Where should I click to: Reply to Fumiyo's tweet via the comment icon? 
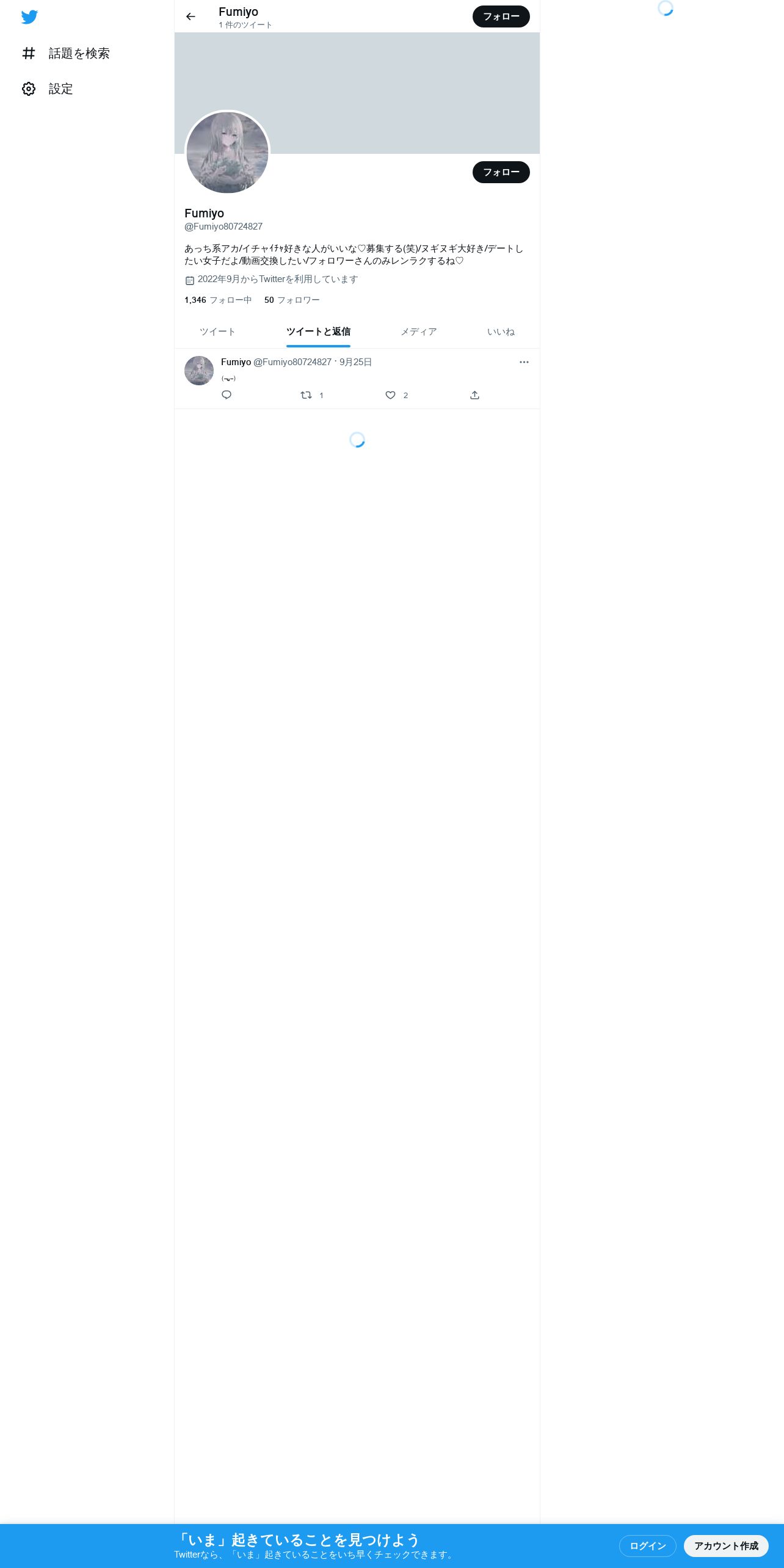coord(227,395)
